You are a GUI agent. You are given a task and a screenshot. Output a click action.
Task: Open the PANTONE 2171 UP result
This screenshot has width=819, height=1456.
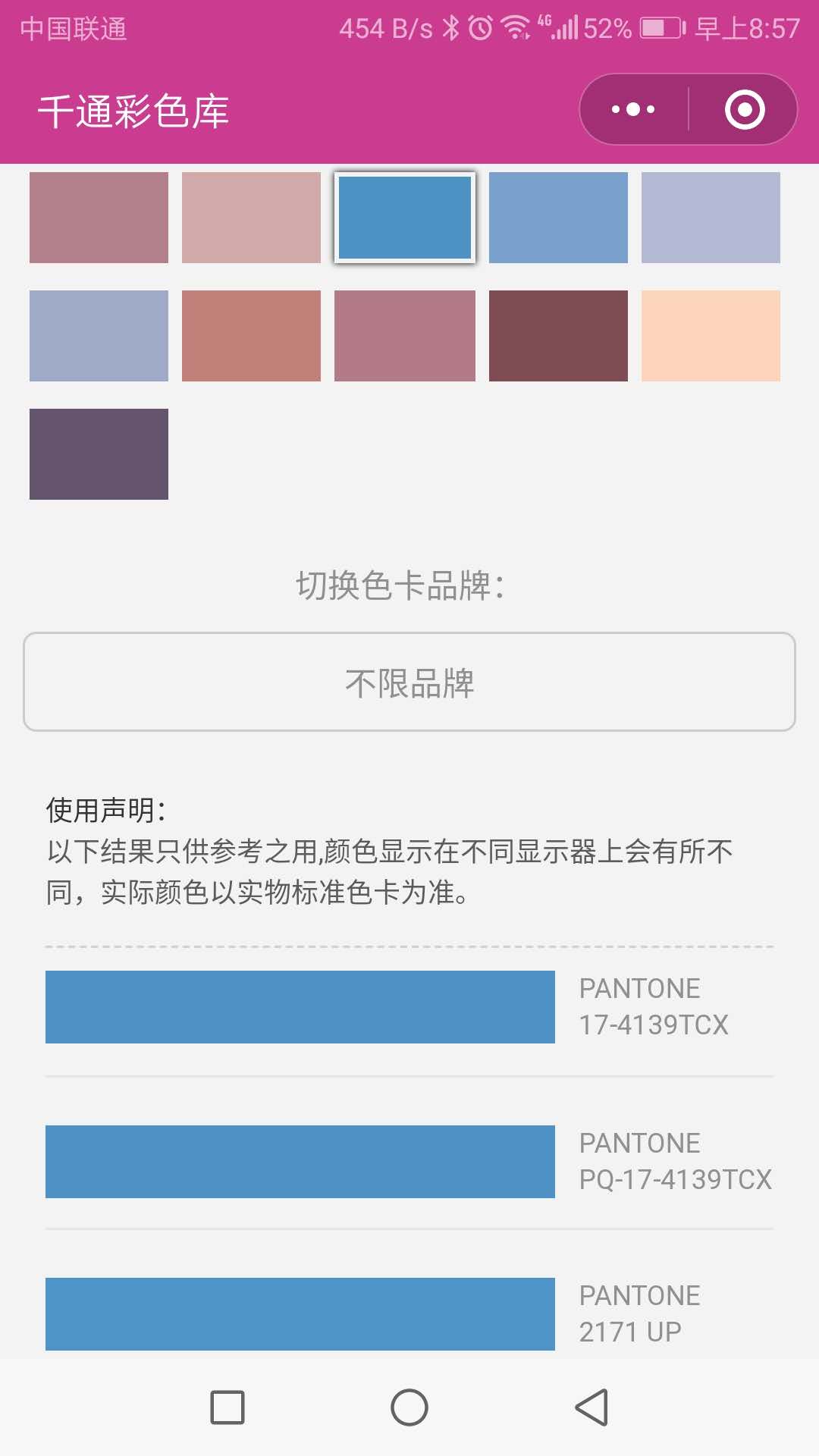(x=409, y=1314)
